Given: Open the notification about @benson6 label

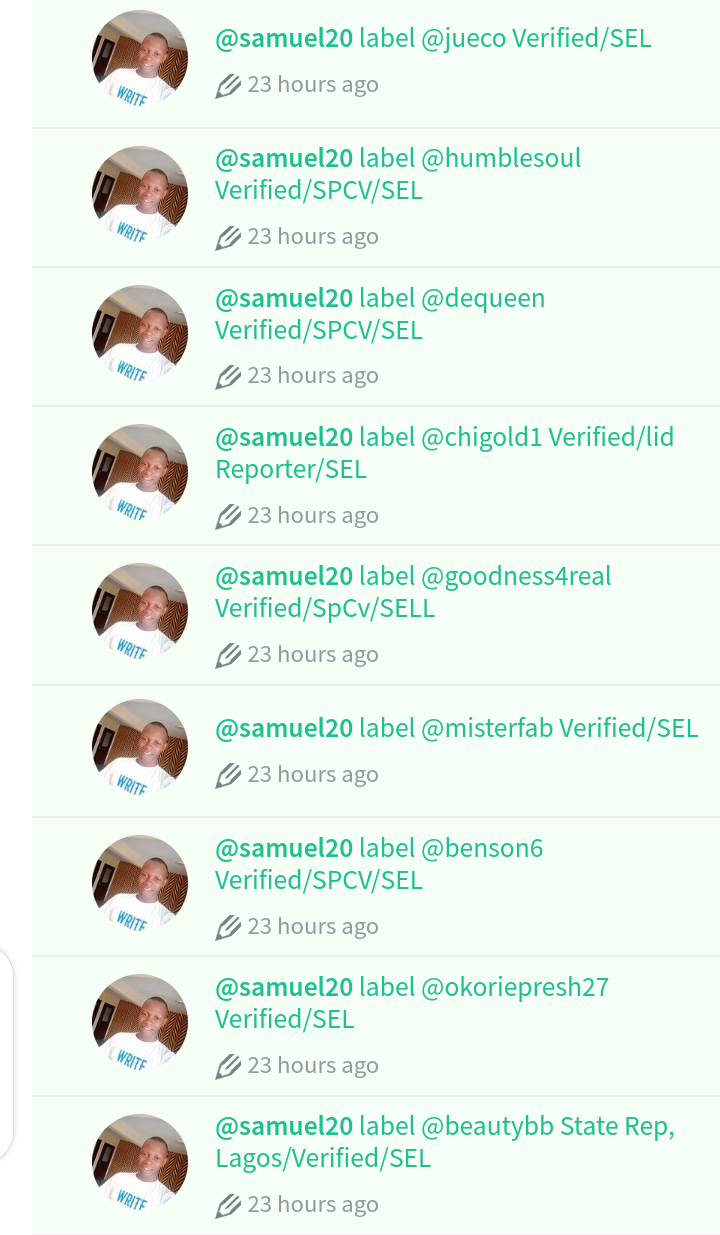Looking at the screenshot, I should click(x=376, y=887).
